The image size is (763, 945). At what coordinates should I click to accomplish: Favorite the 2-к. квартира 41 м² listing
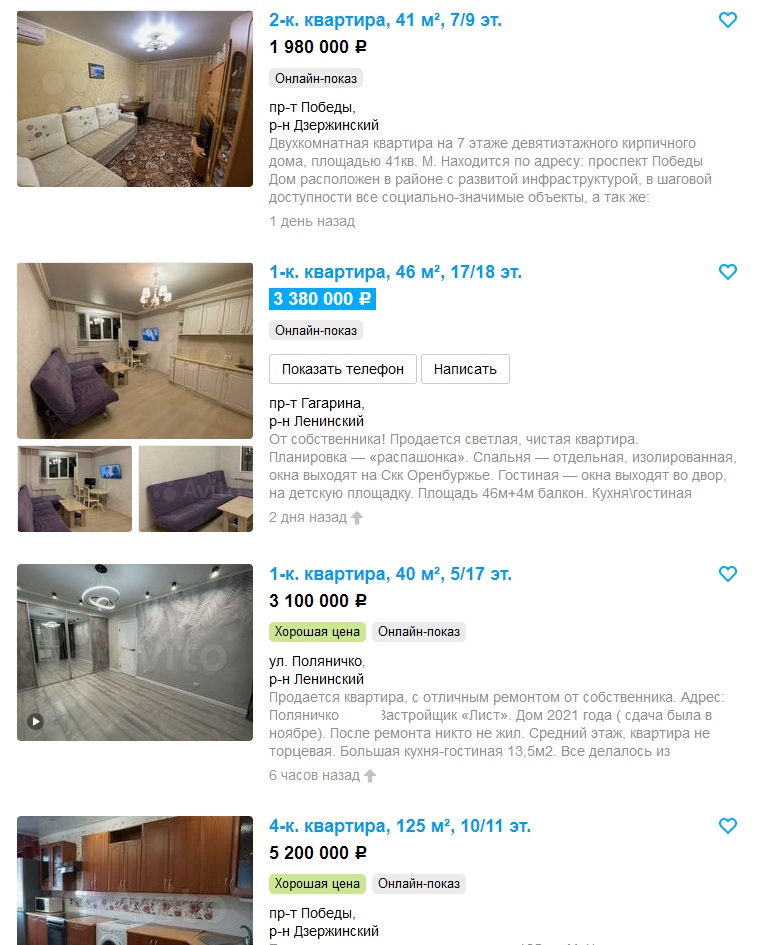click(728, 20)
